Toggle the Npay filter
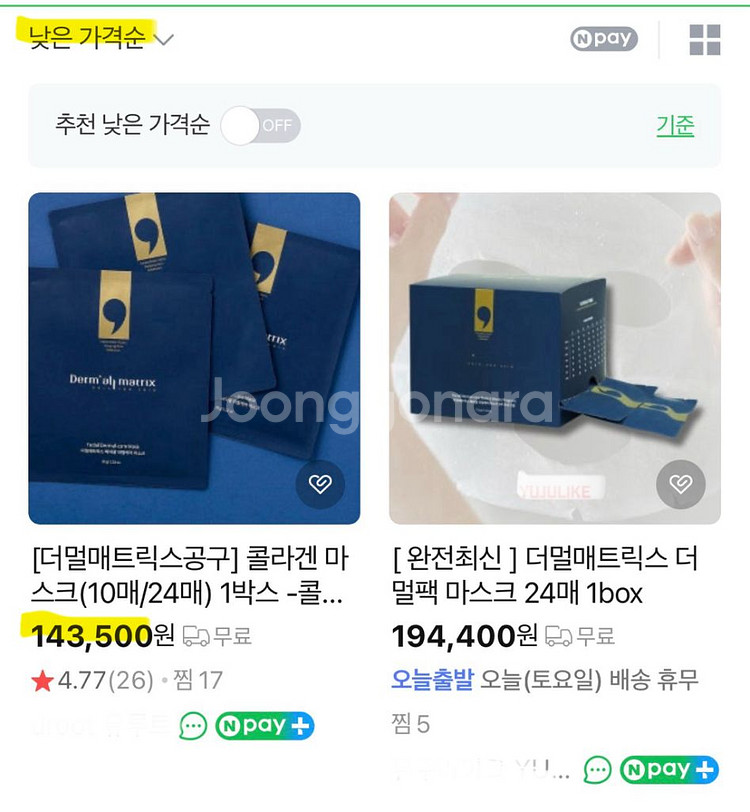Image resolution: width=750 pixels, height=812 pixels. 603,39
